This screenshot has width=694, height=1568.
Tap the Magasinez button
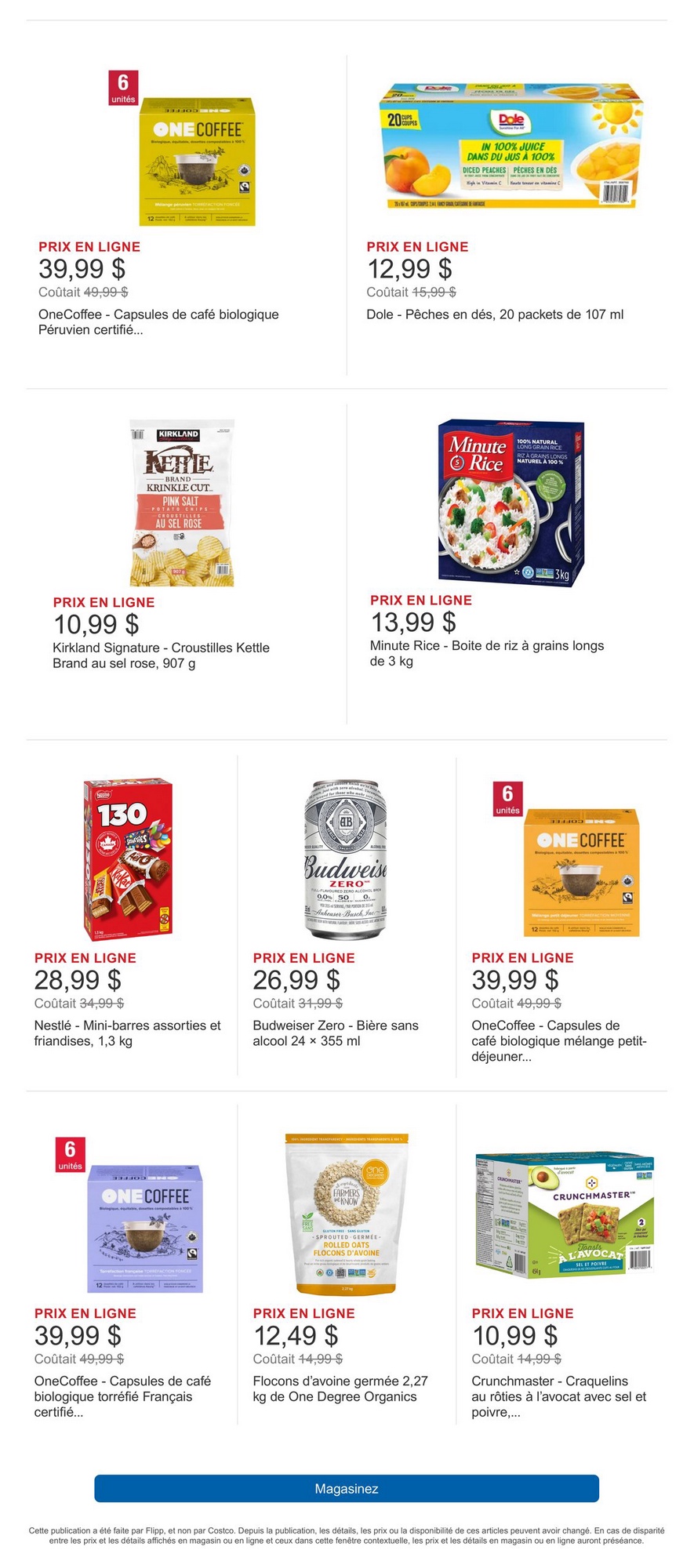347,1488
